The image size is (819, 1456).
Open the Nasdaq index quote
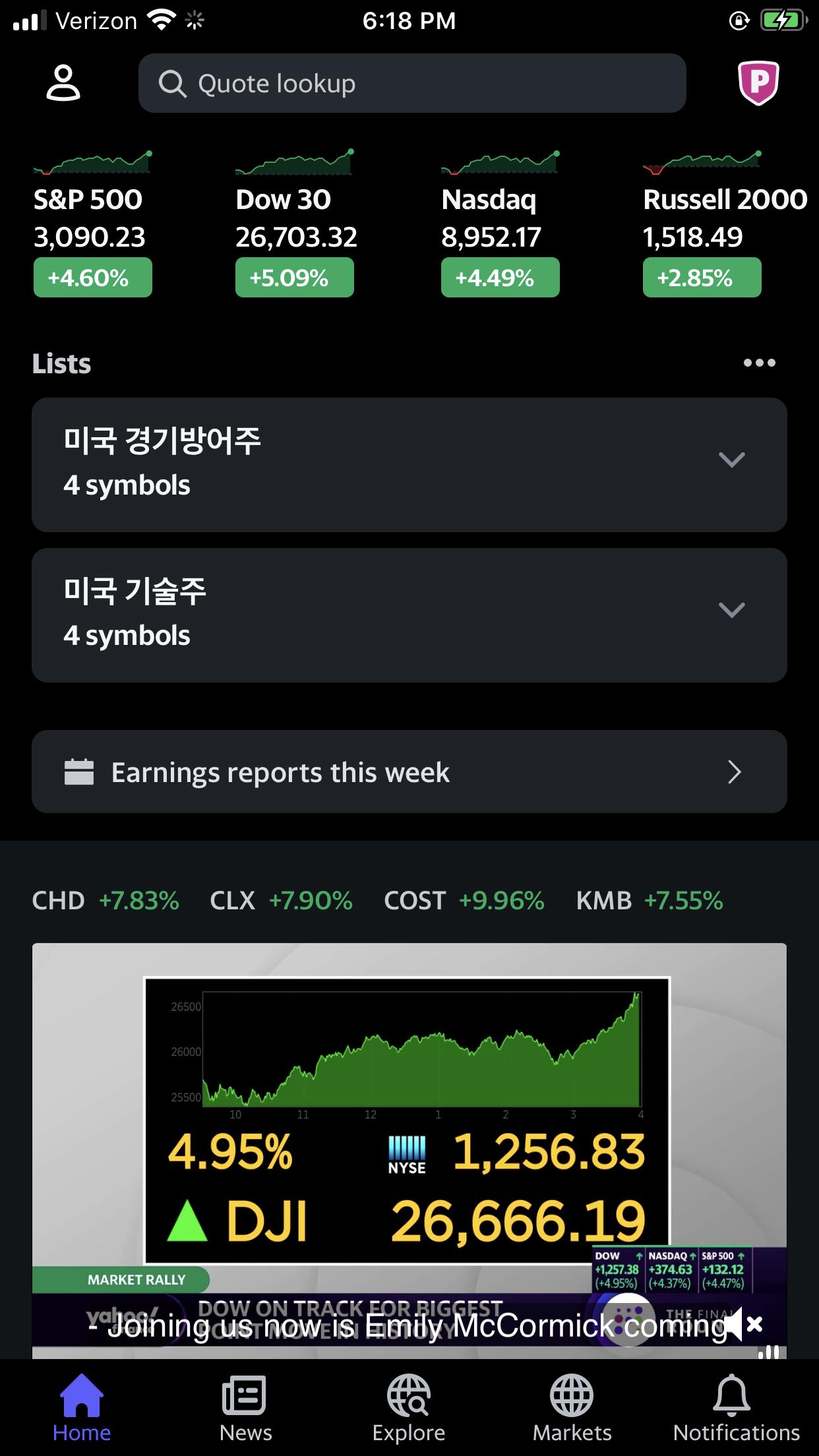pyautogui.click(x=499, y=224)
